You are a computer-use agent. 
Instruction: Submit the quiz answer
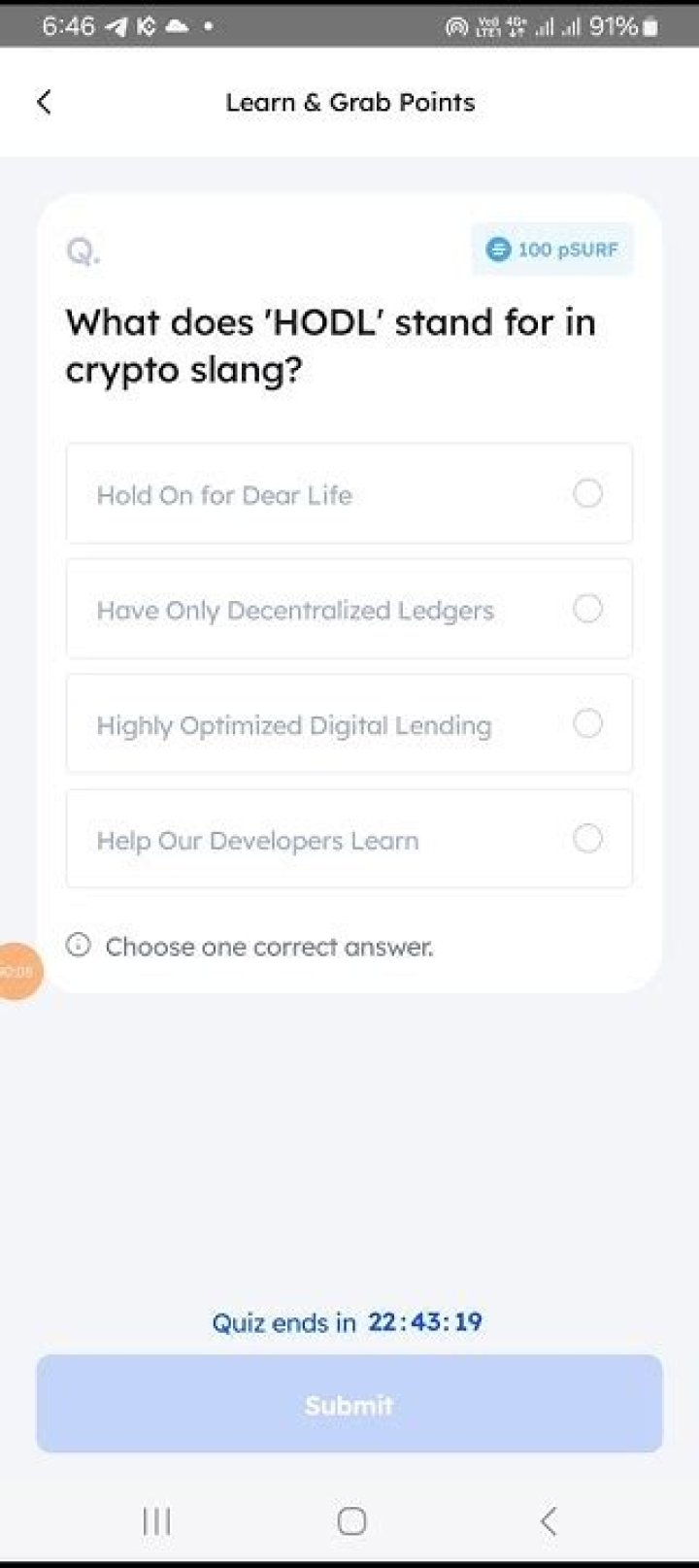point(349,1404)
